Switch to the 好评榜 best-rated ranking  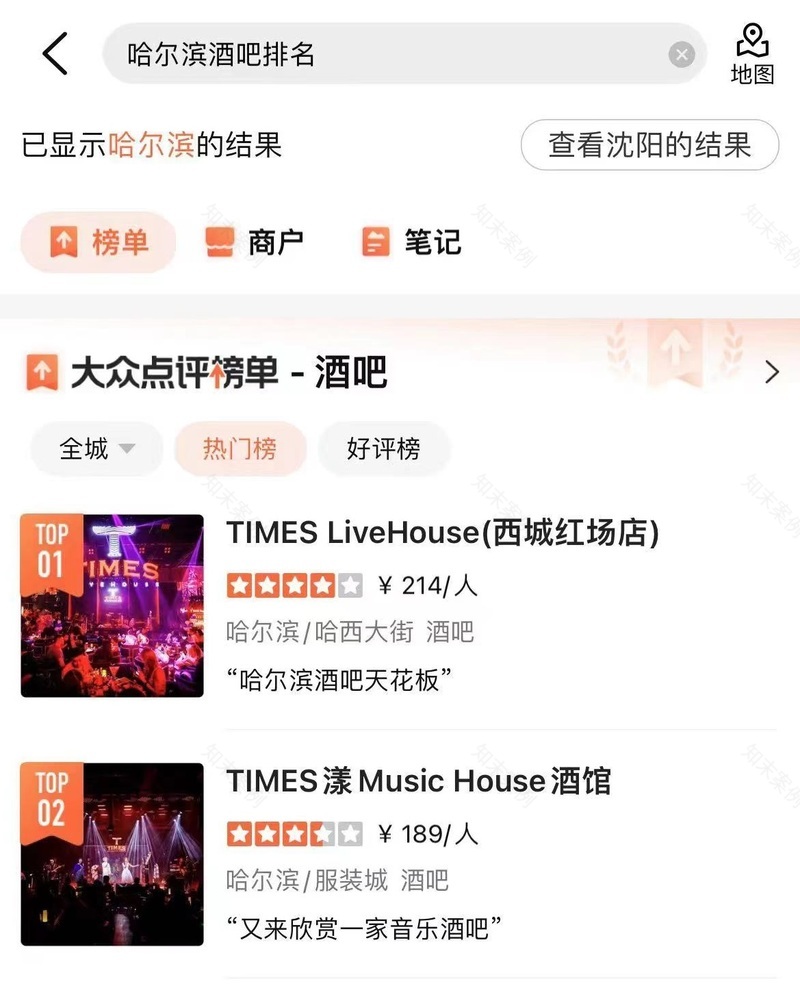click(384, 449)
